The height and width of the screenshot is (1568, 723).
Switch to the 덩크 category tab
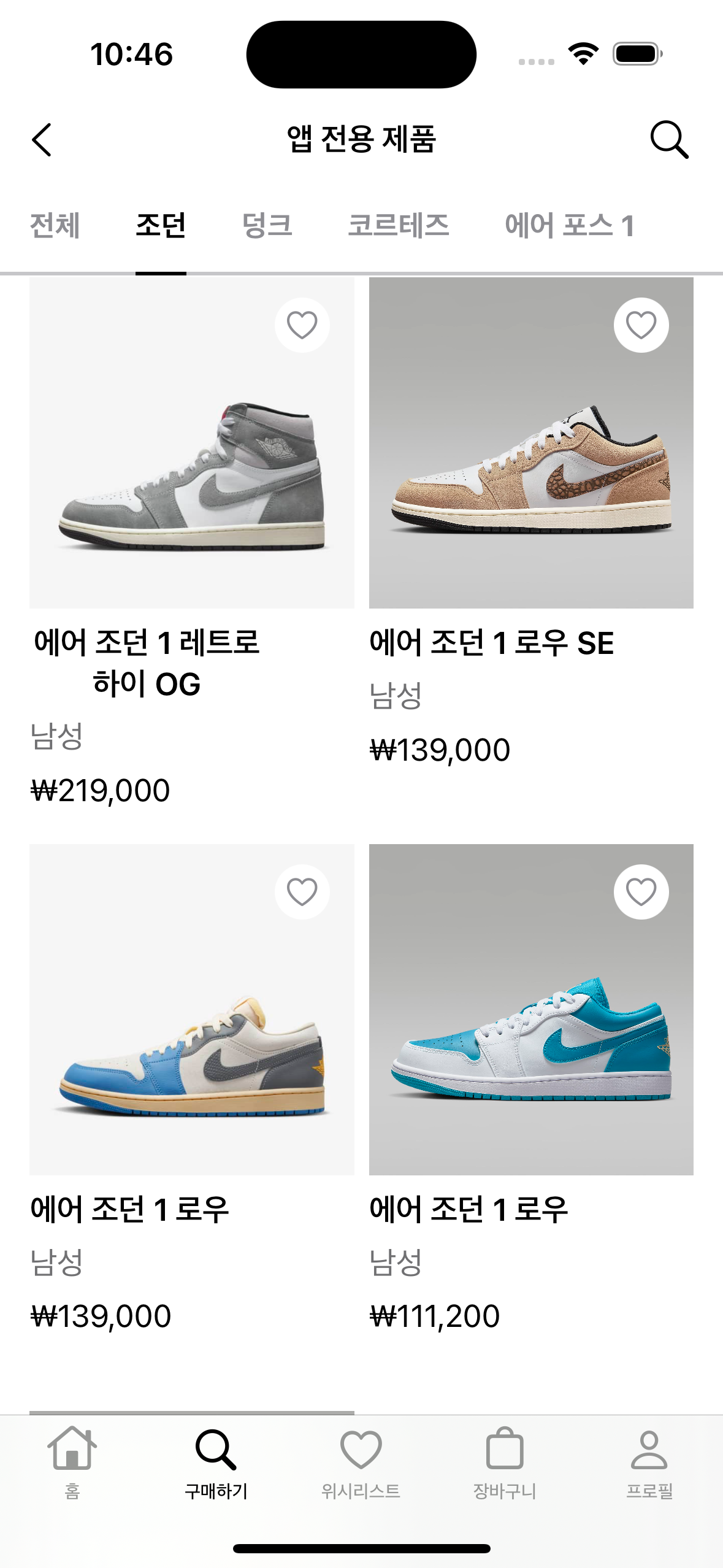(x=269, y=226)
